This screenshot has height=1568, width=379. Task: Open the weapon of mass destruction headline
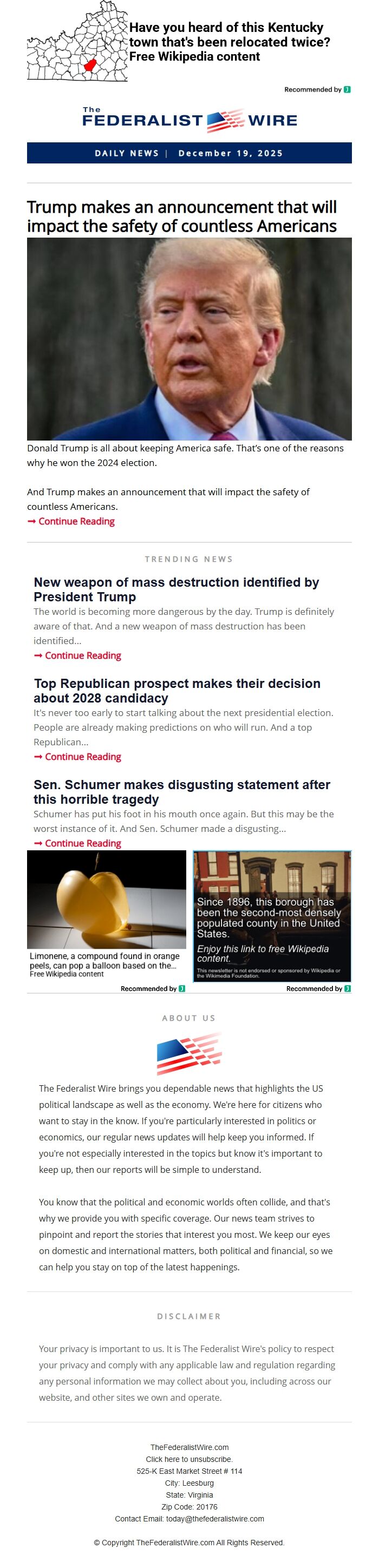click(176, 589)
